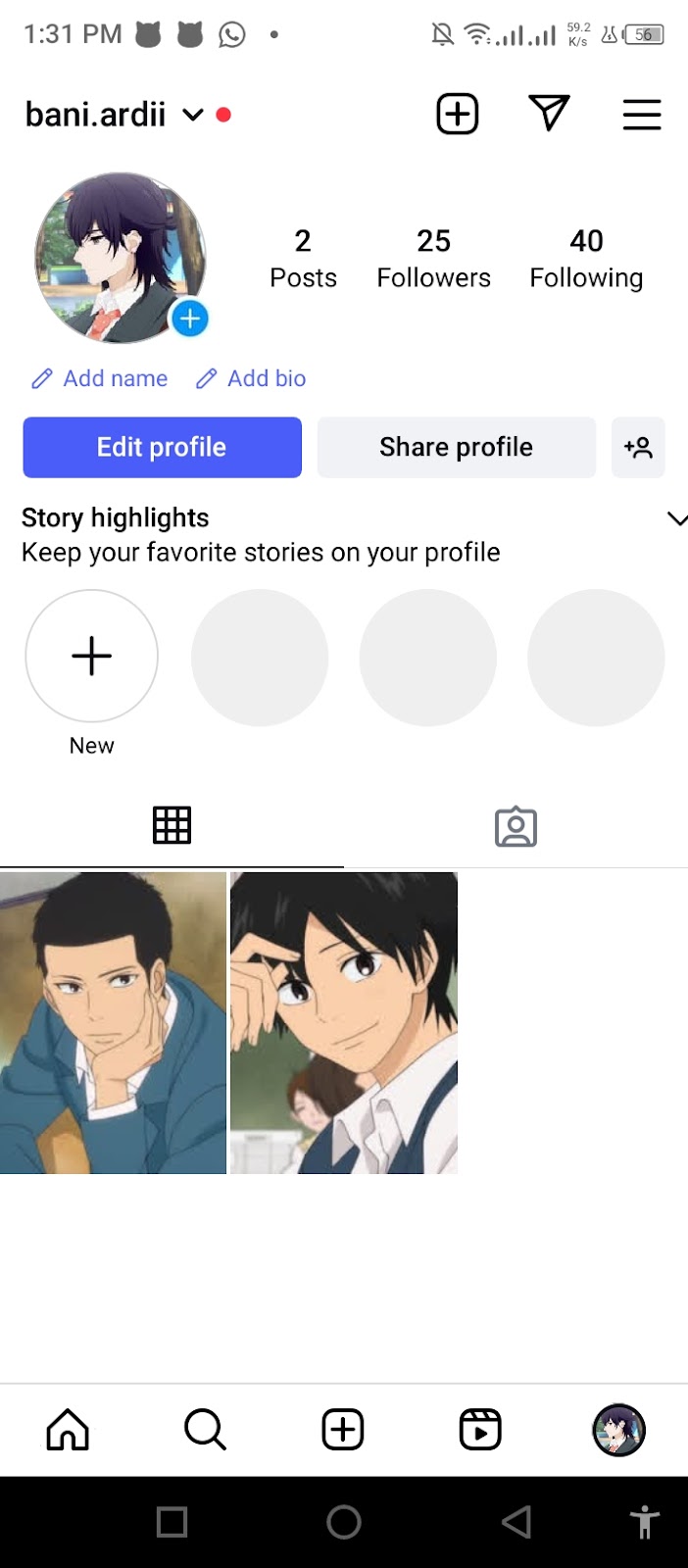Open the post with boy in navy vest
688x1568 pixels.
coord(344,1022)
